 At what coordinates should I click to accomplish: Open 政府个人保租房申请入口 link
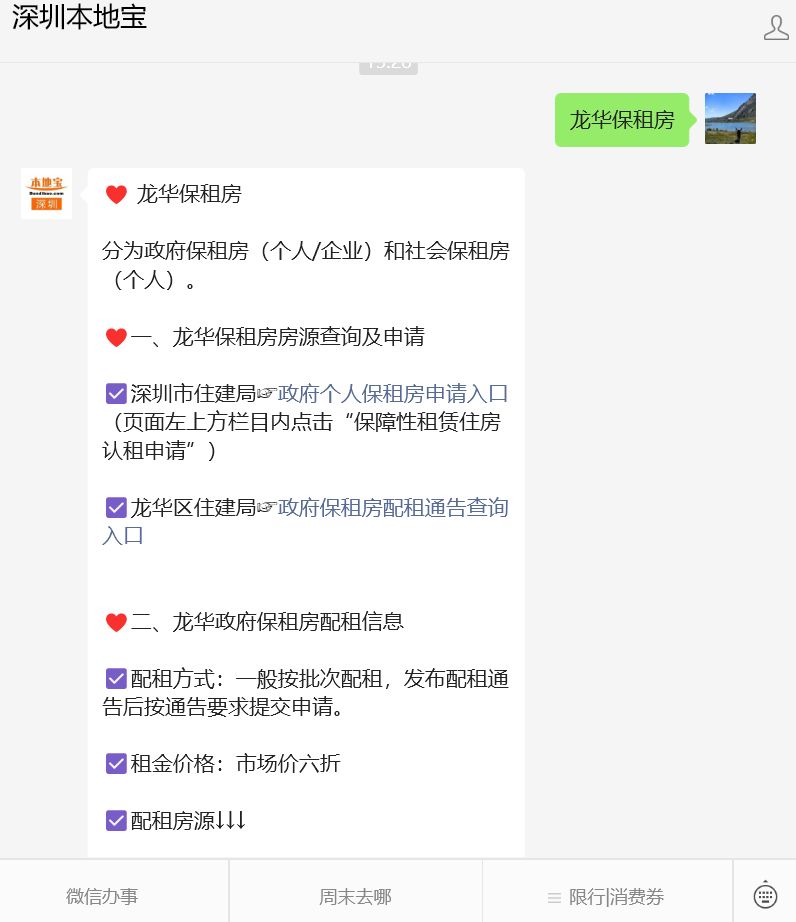(x=393, y=393)
